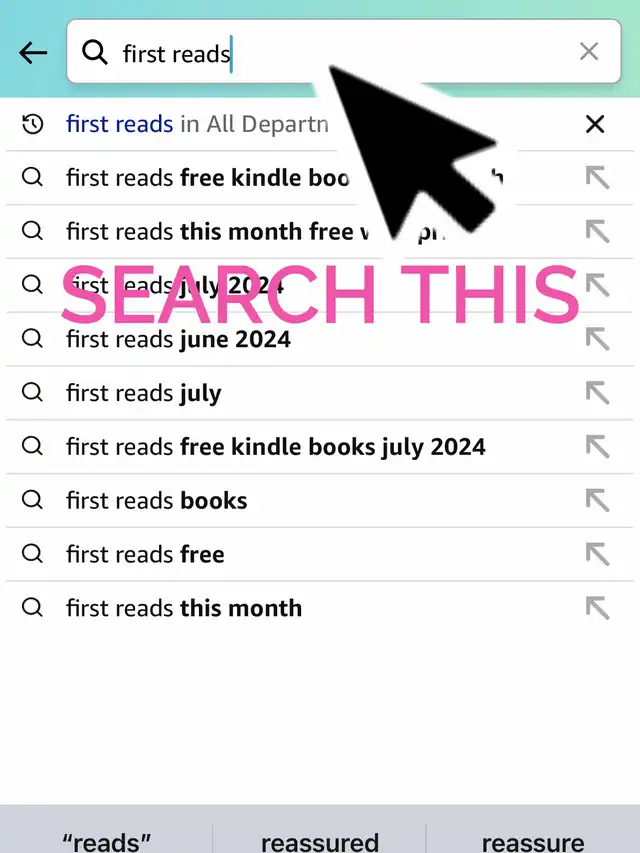Clear the search text with the X

(x=589, y=51)
